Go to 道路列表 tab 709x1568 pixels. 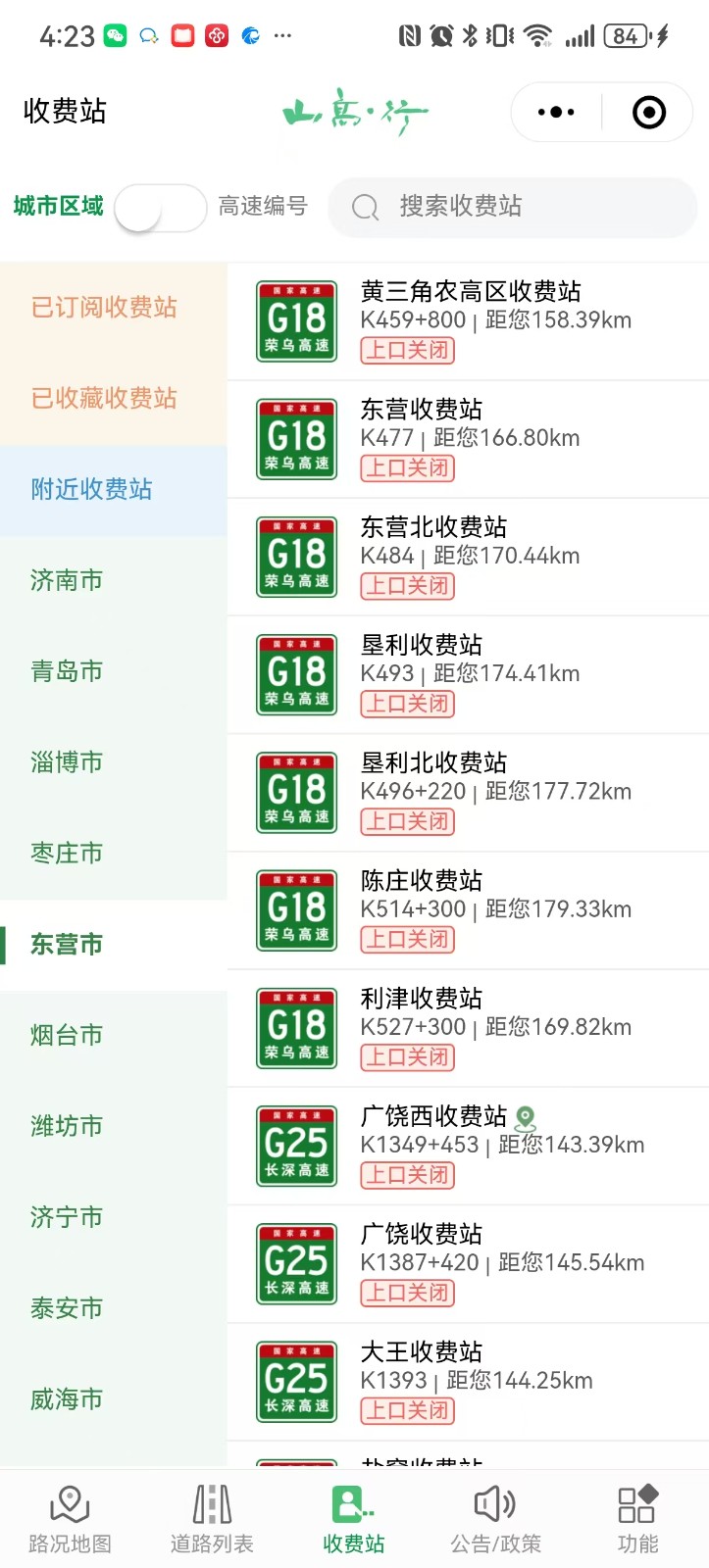212,1519
